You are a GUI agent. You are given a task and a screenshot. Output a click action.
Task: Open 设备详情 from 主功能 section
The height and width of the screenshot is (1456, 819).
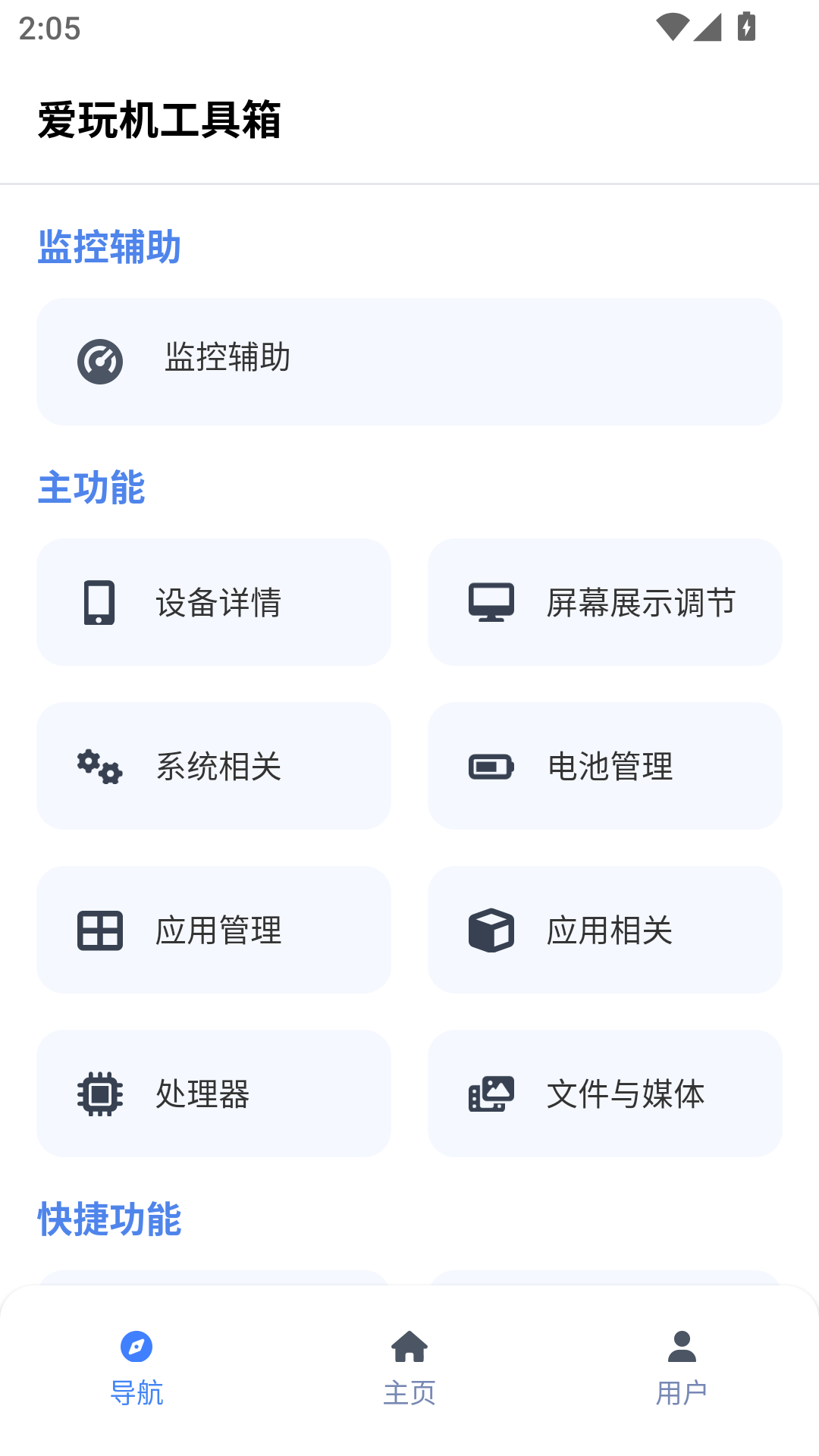point(214,601)
